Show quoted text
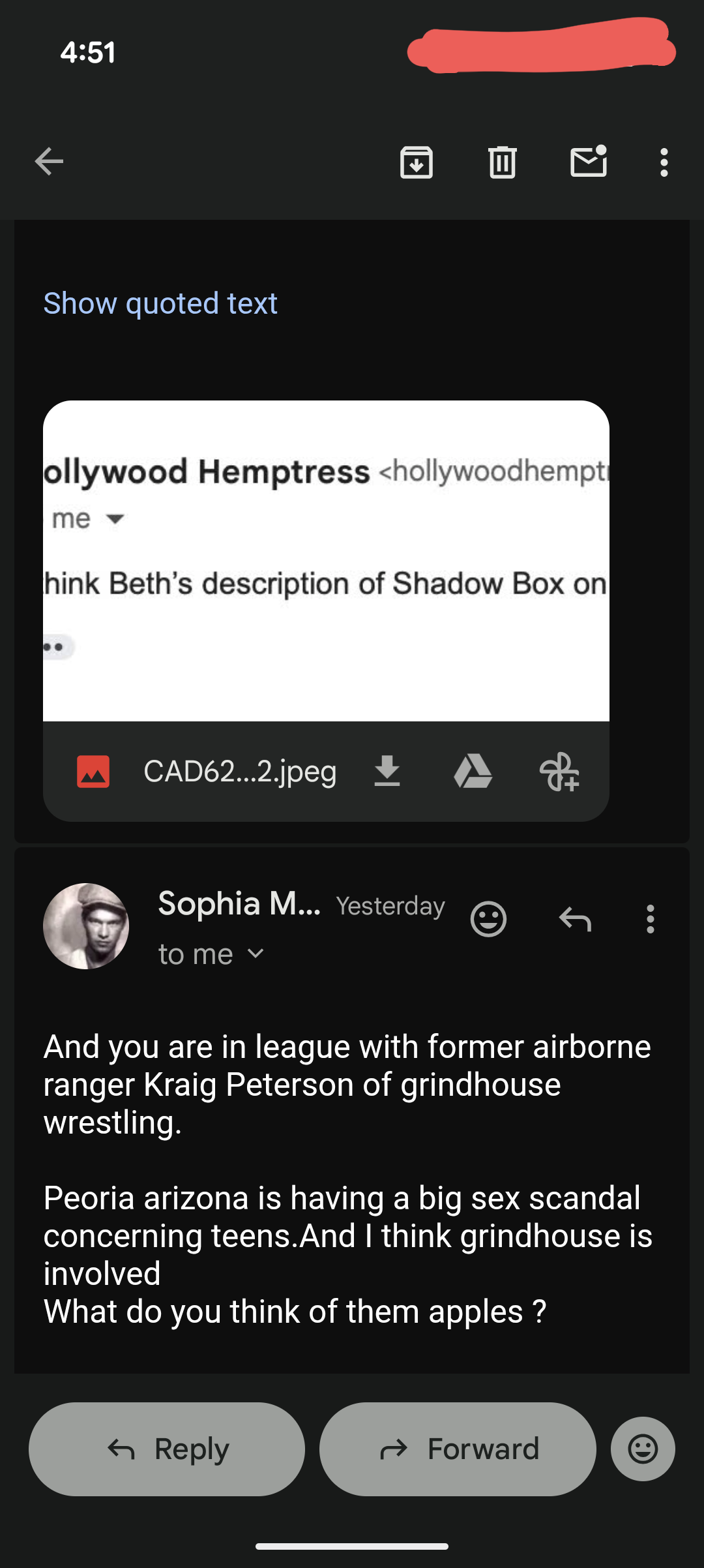This screenshot has height=1568, width=704. [160, 303]
